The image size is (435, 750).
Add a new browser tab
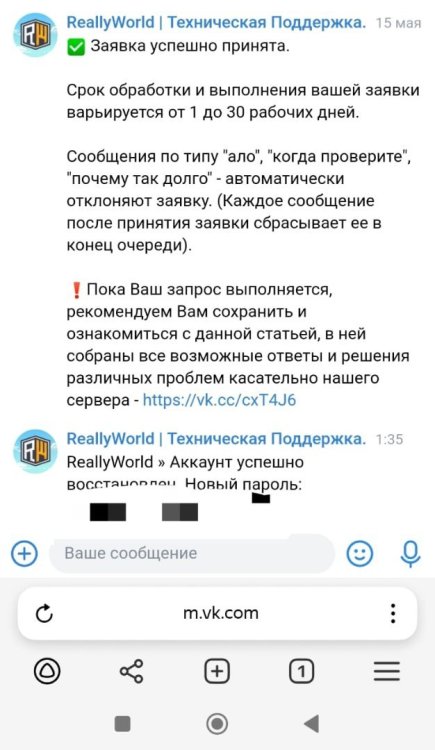pyautogui.click(x=217, y=672)
